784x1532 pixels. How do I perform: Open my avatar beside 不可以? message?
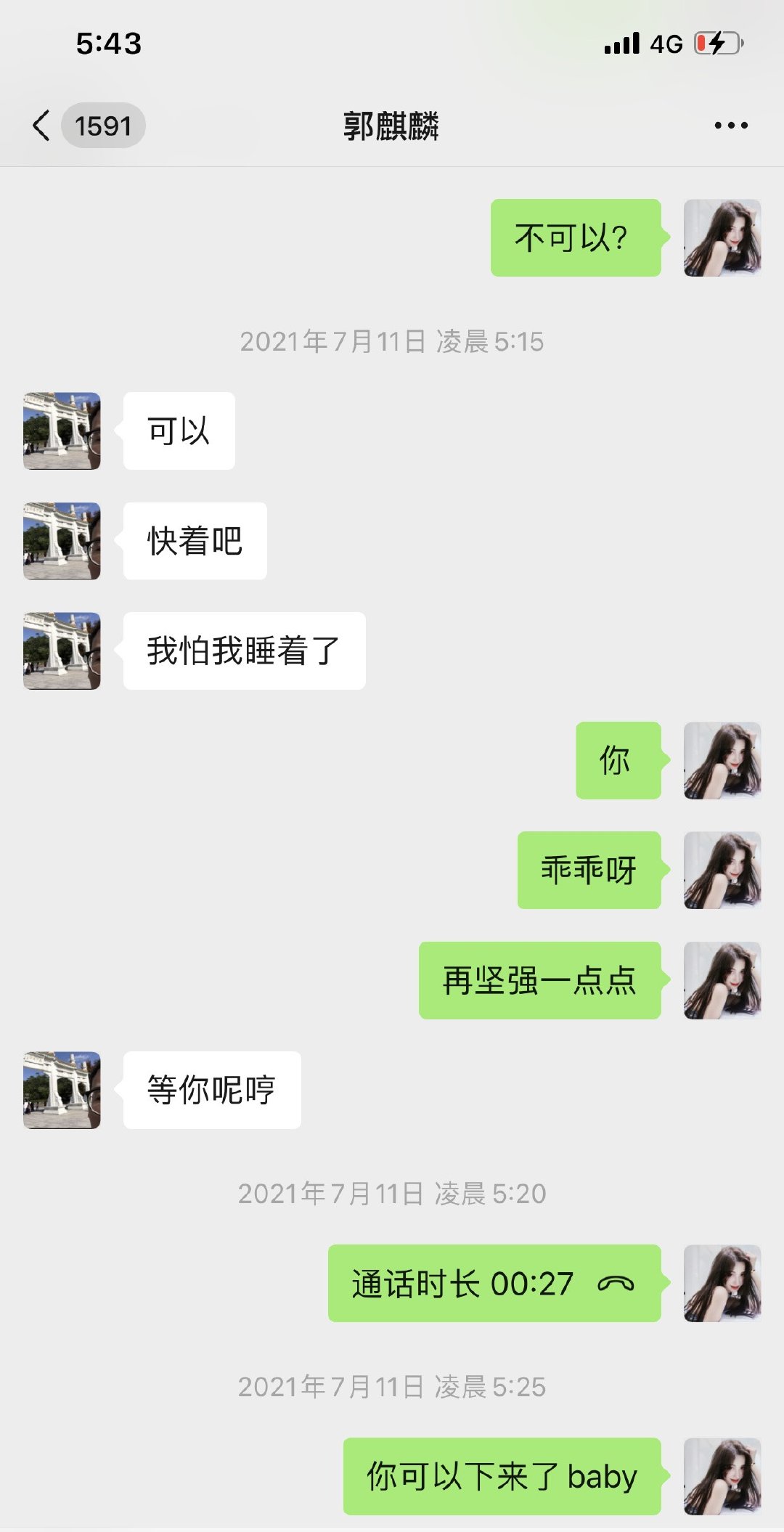722,237
